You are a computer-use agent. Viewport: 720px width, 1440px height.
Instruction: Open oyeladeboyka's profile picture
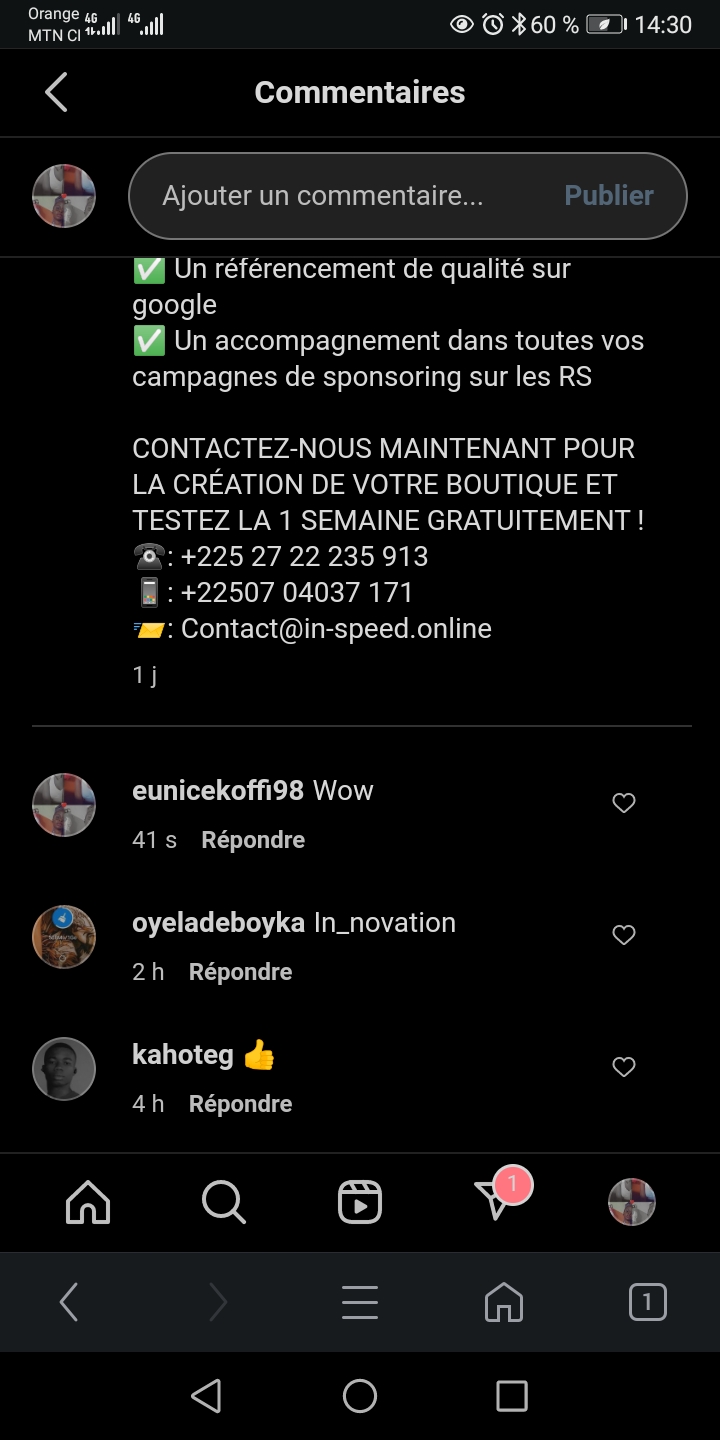[64, 937]
